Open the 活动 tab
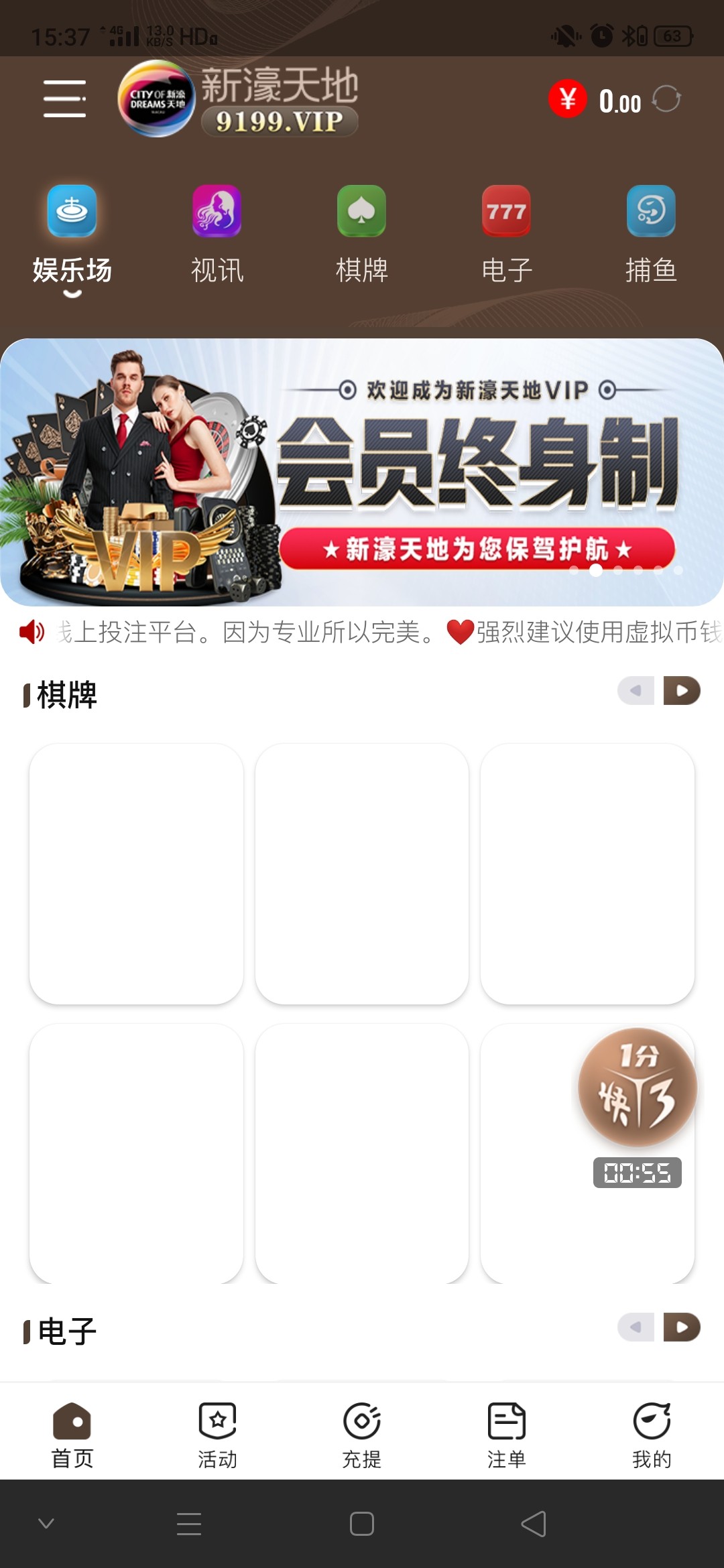This screenshot has width=724, height=1568. (217, 1435)
